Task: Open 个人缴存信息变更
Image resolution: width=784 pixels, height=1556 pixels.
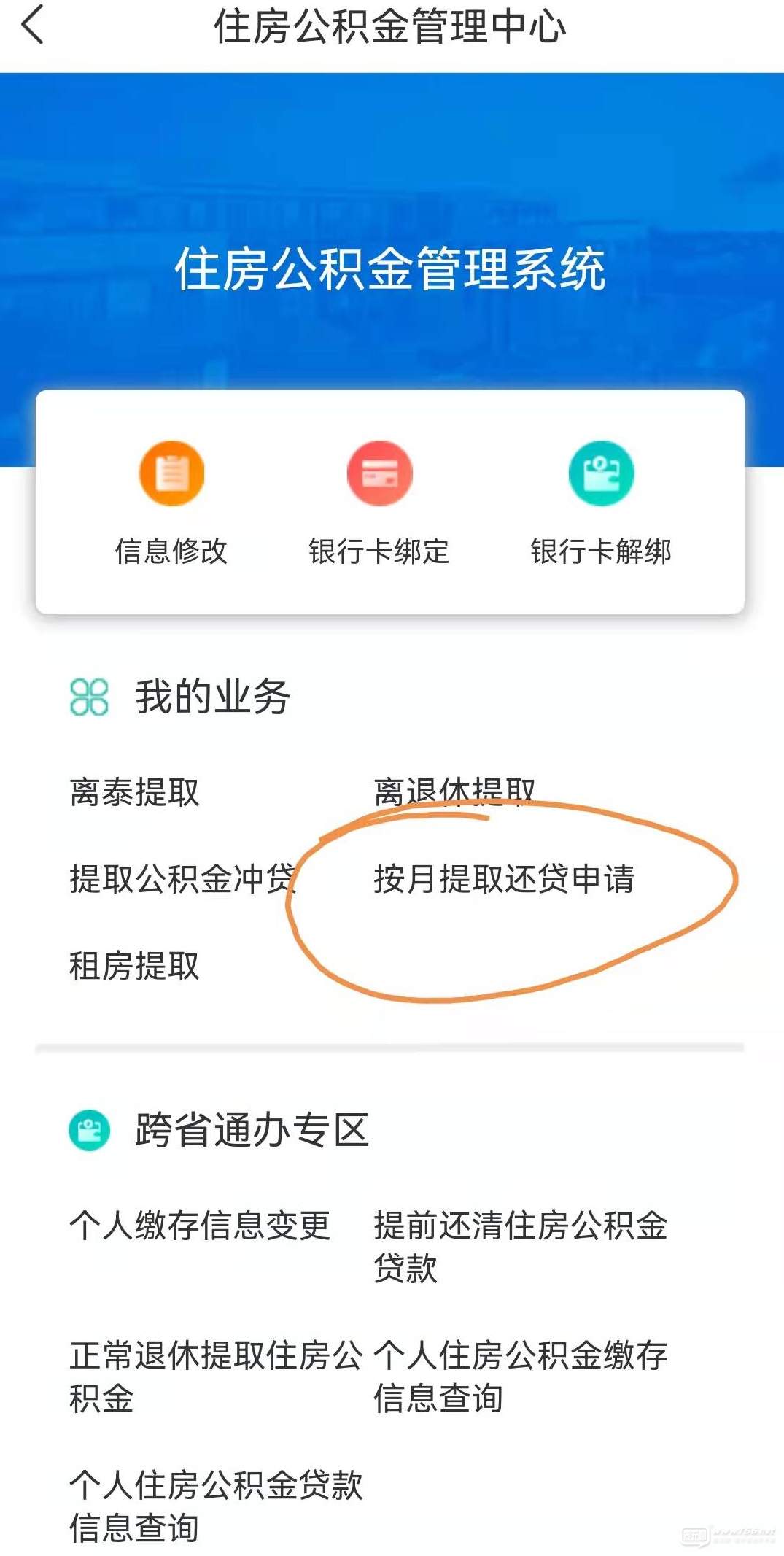Action: (201, 1226)
